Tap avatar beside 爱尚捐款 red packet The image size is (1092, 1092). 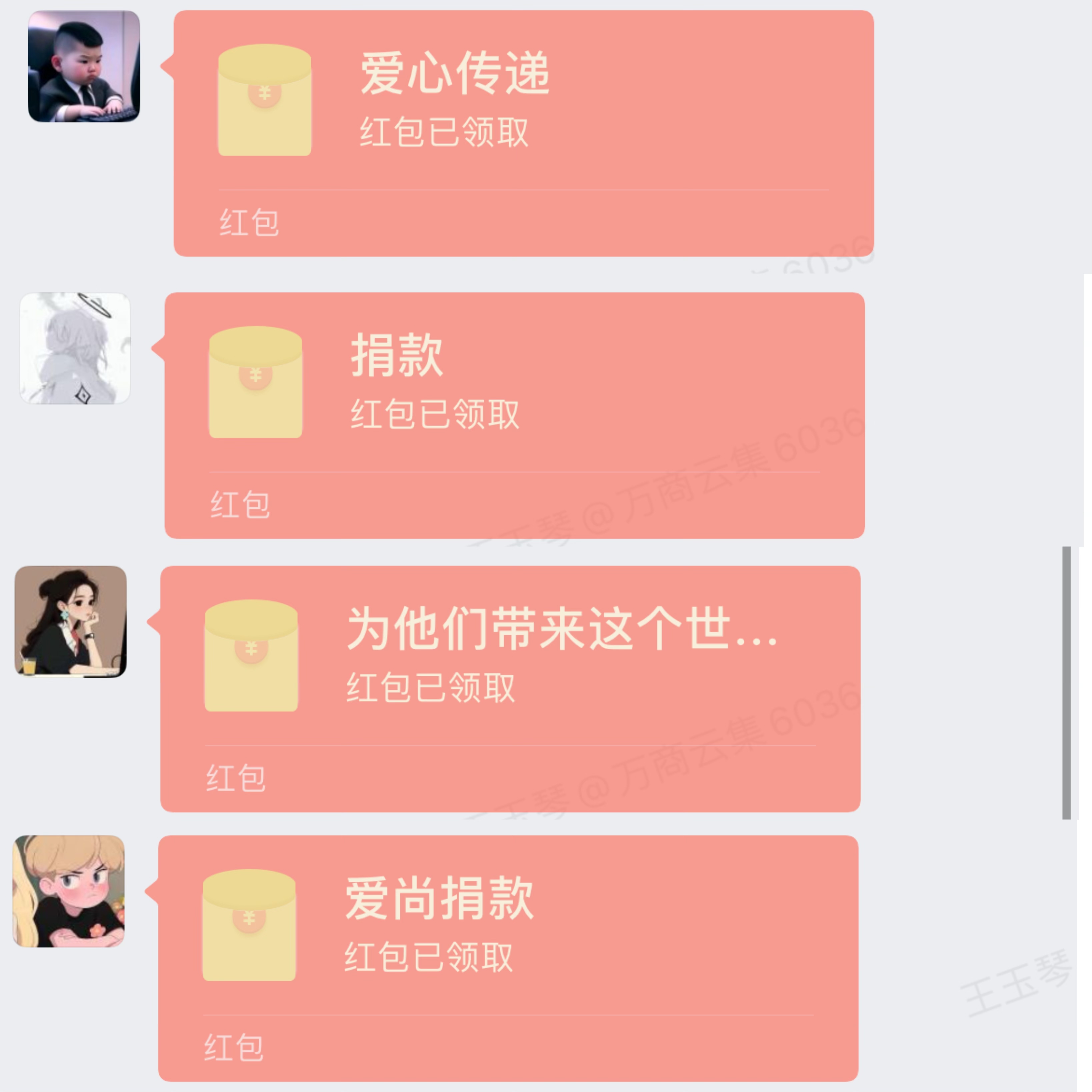coord(68,891)
